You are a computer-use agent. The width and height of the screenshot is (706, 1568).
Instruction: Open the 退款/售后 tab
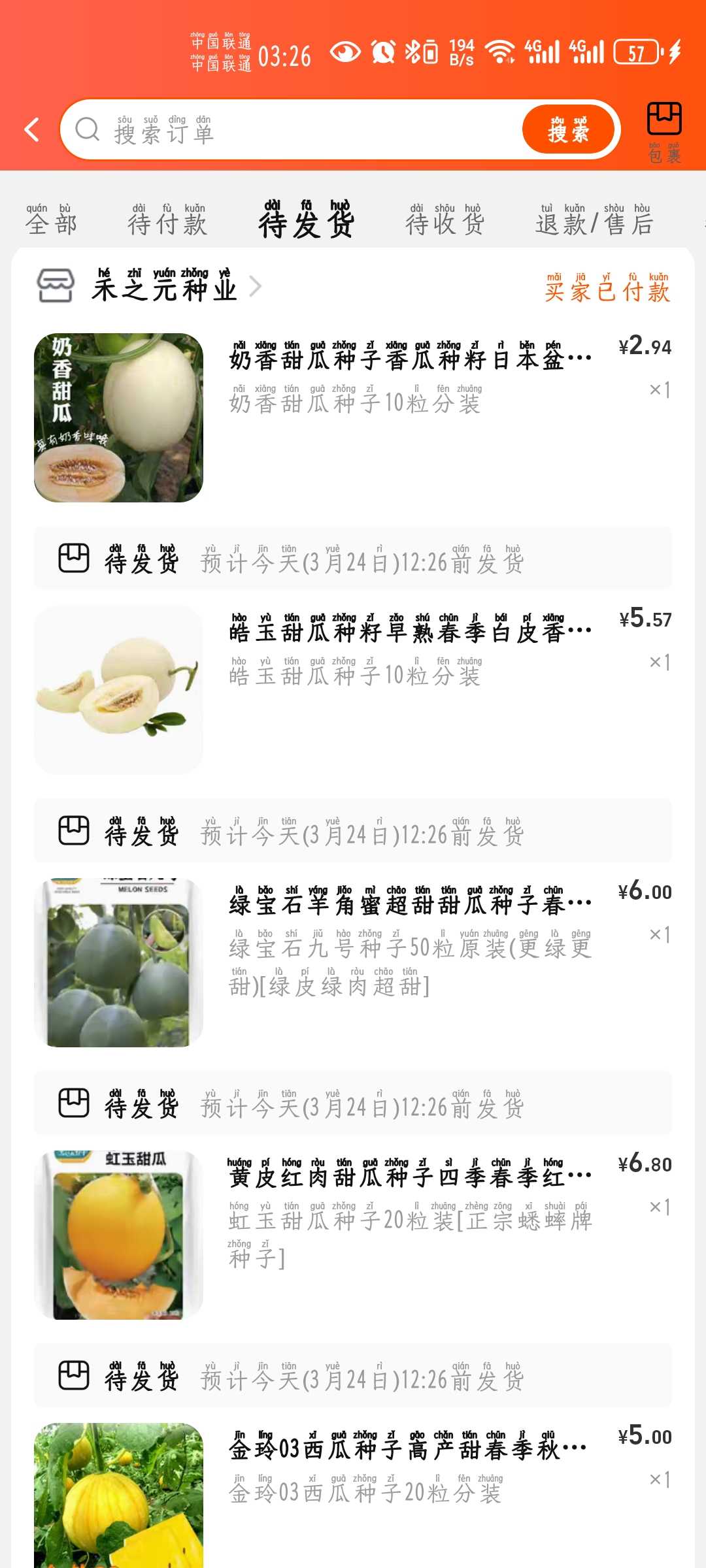(x=594, y=219)
